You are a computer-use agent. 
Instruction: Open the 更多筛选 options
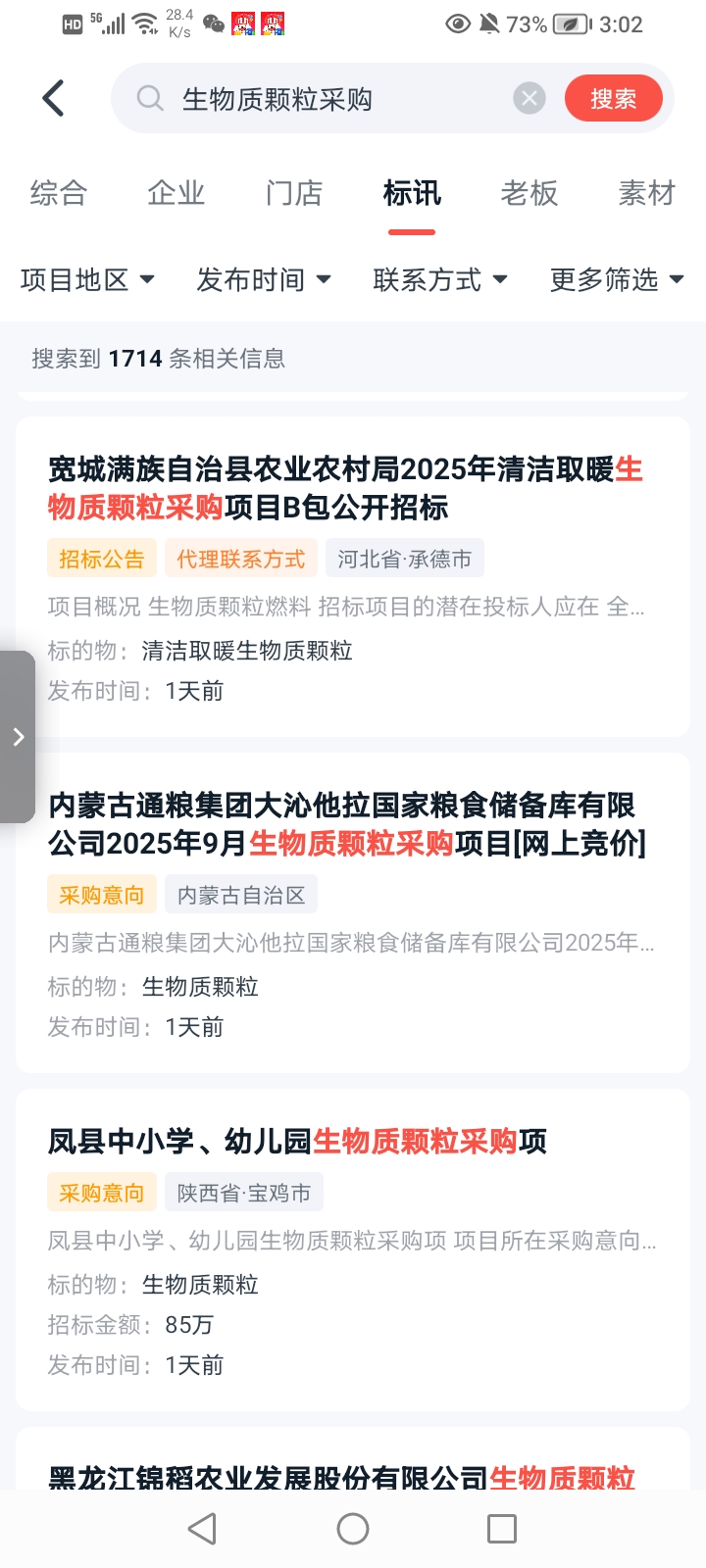pyautogui.click(x=617, y=280)
